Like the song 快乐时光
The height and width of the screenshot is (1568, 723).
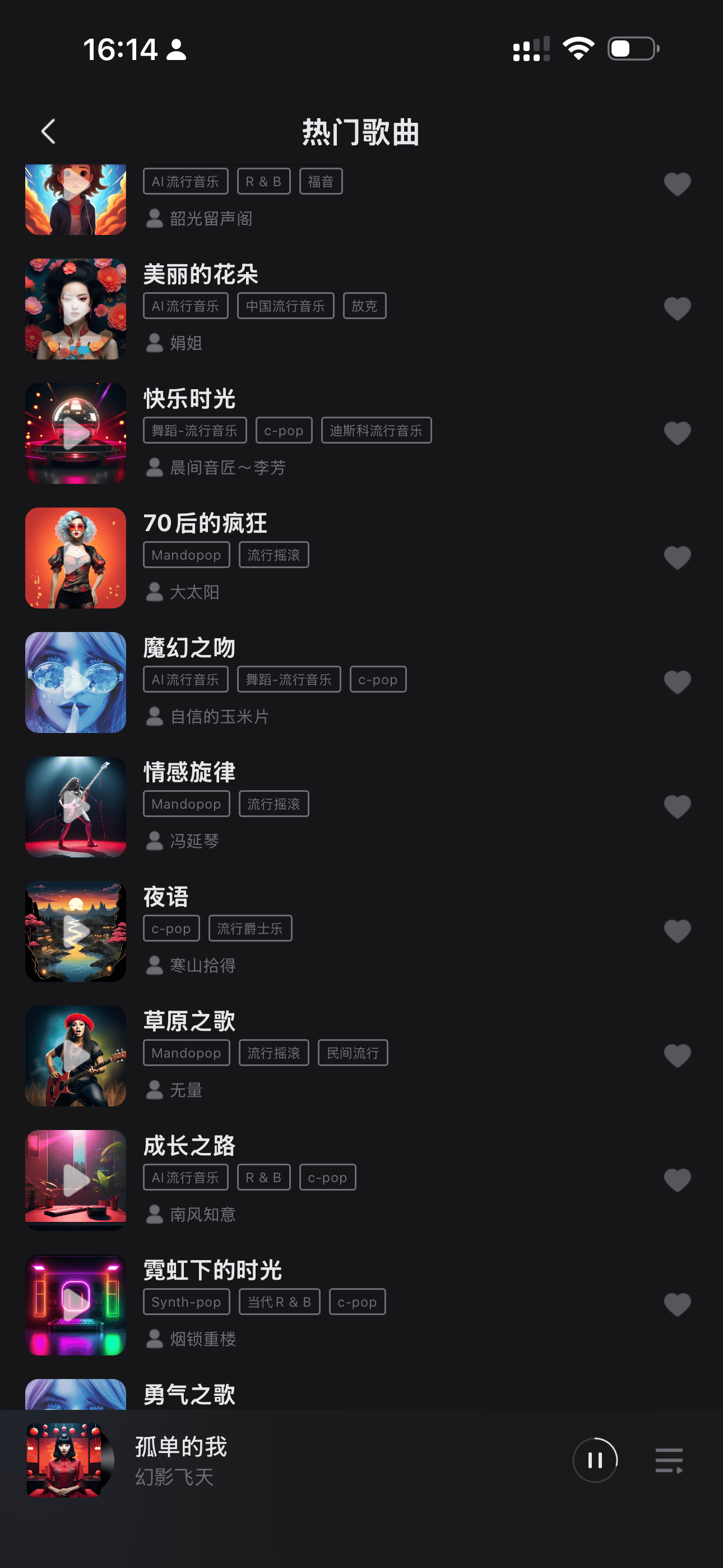[x=676, y=433]
